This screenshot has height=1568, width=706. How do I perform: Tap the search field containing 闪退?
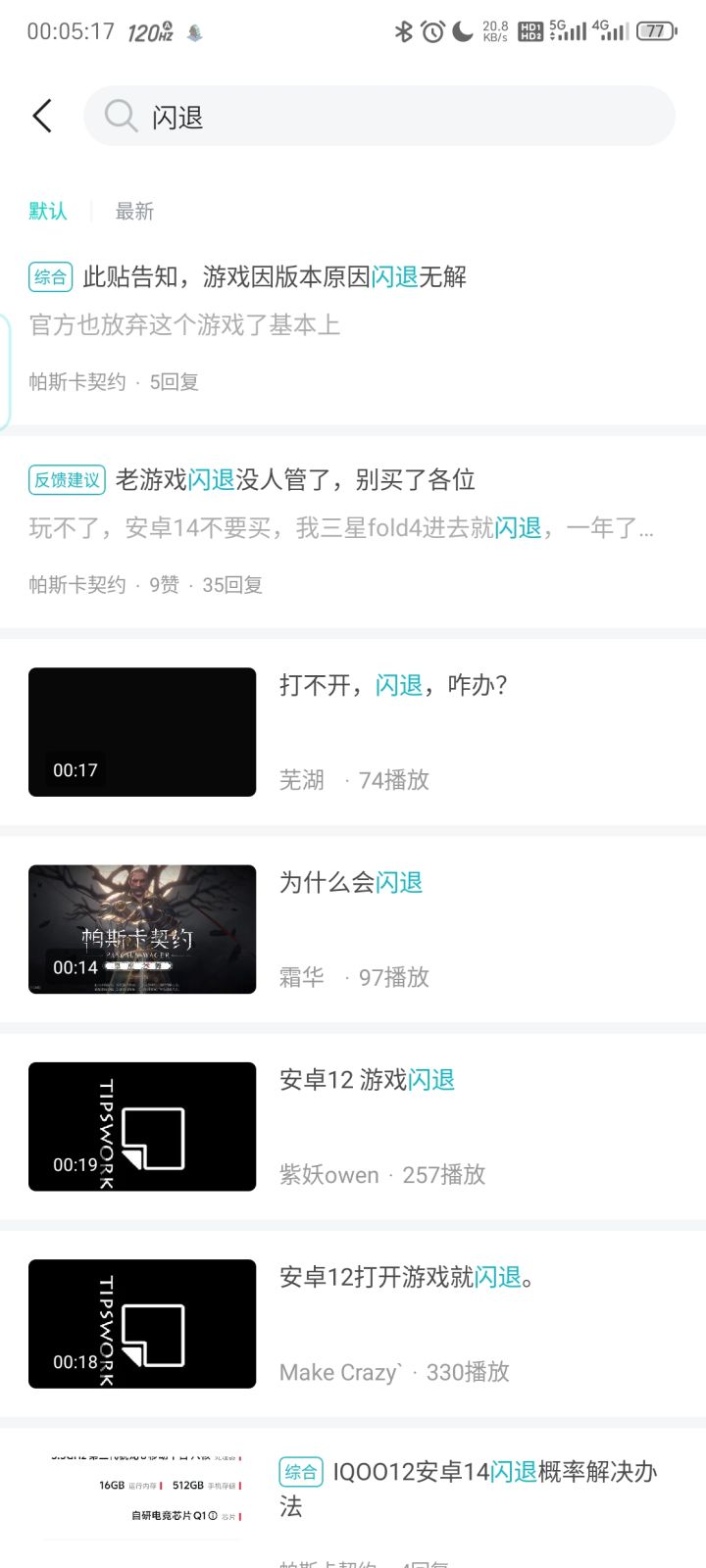tap(379, 116)
